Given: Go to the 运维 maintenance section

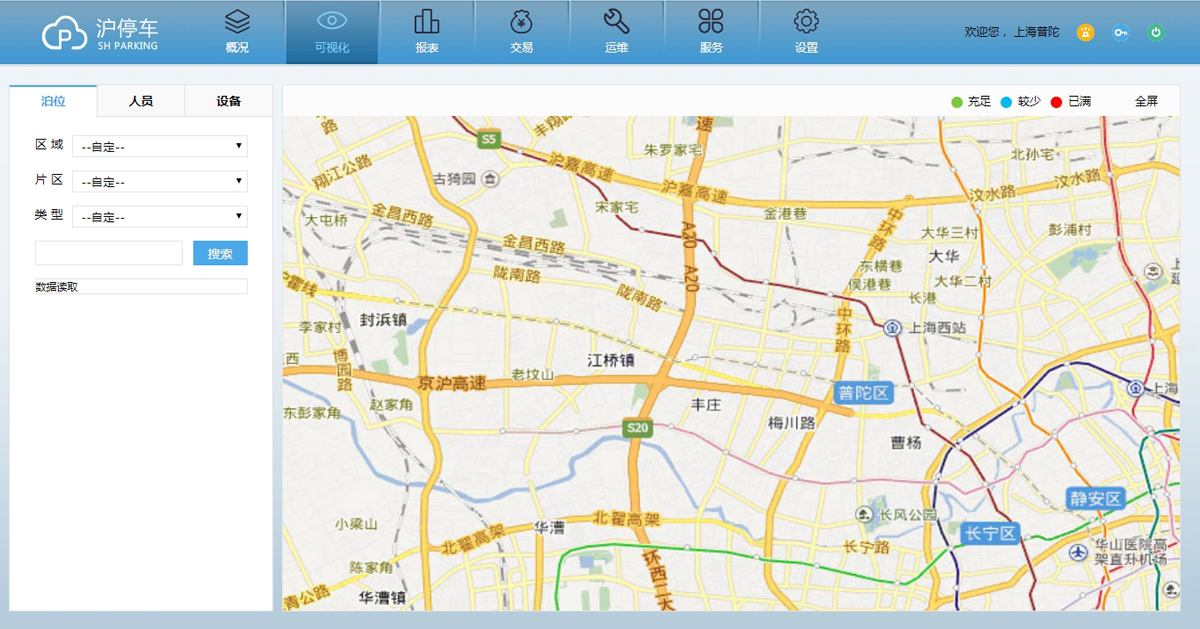Looking at the screenshot, I should coord(616,32).
